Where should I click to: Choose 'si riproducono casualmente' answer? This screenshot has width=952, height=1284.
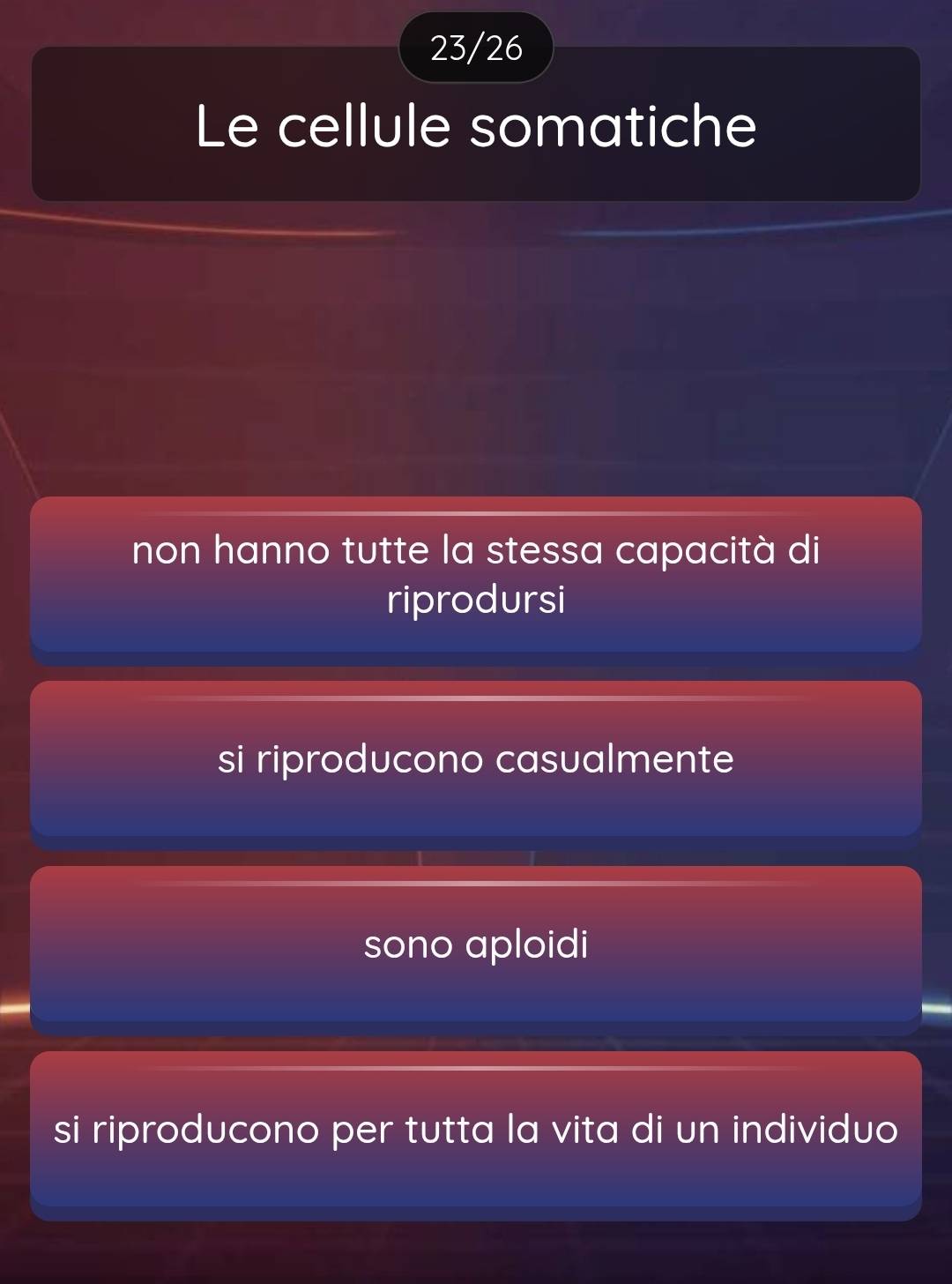[x=476, y=759]
